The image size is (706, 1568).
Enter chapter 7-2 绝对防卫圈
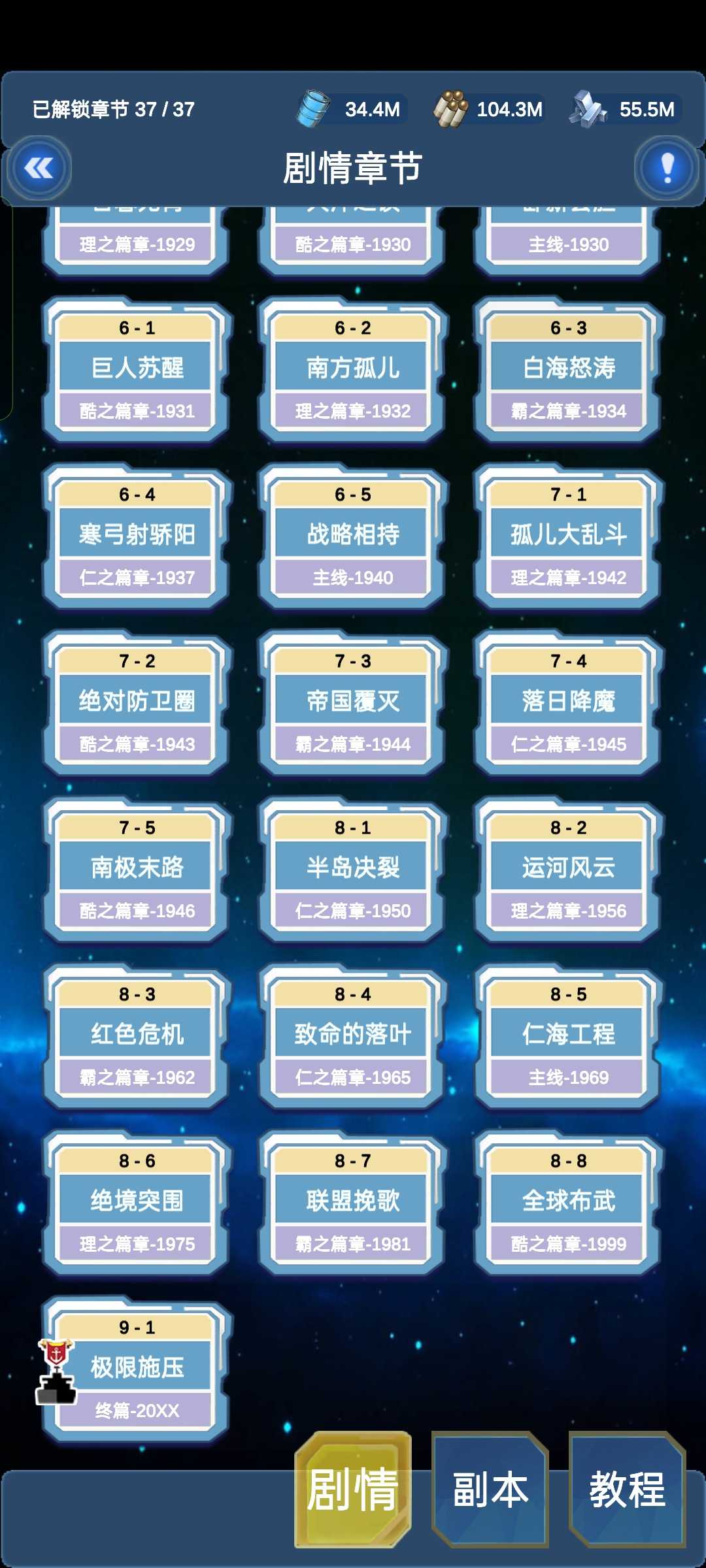coord(137,702)
